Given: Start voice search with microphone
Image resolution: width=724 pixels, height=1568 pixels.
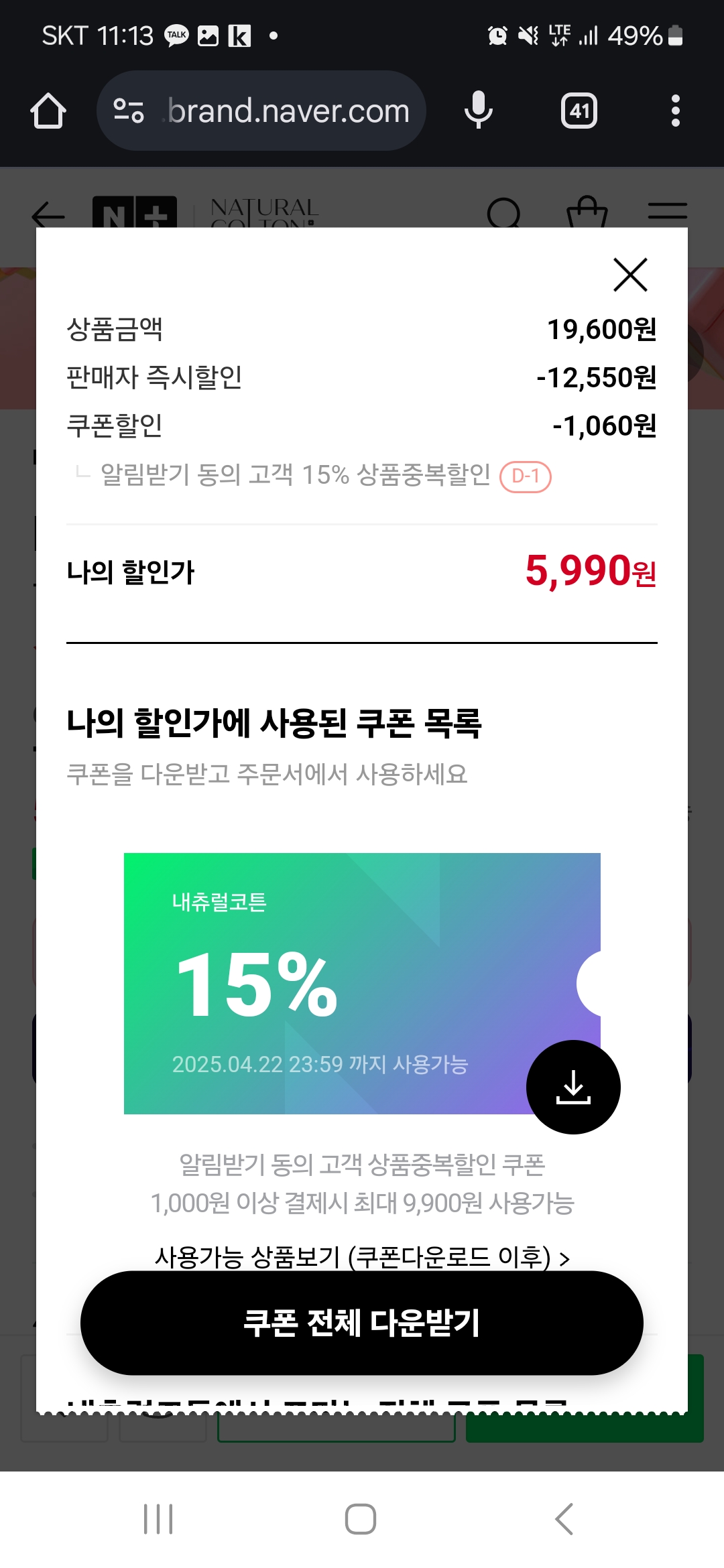Looking at the screenshot, I should [x=479, y=111].
